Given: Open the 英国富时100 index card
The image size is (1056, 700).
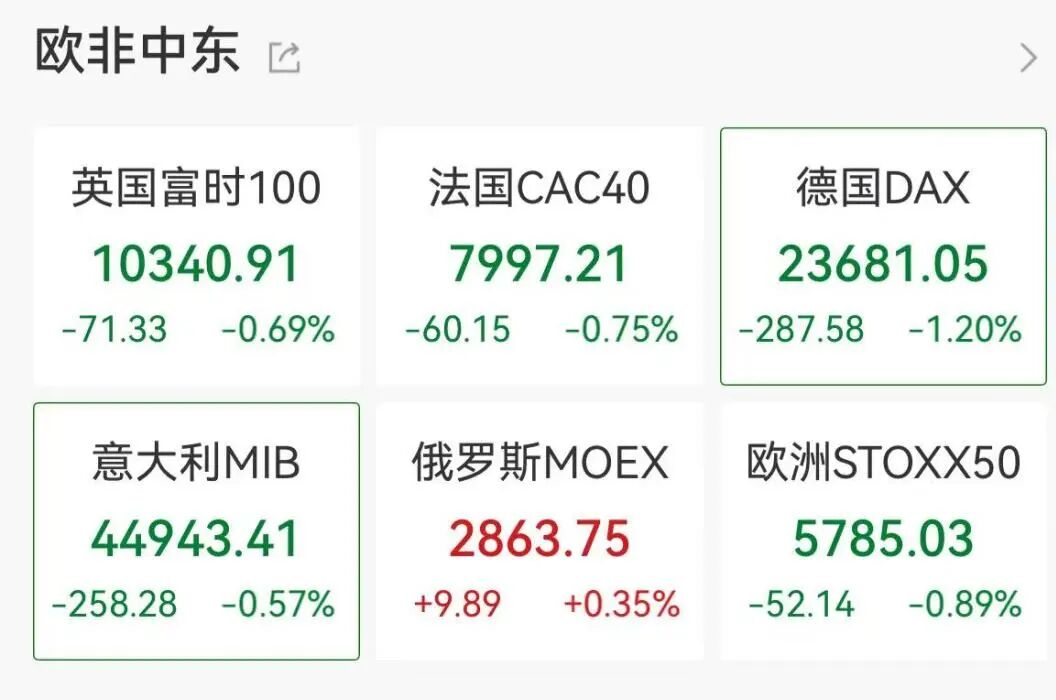Looking at the screenshot, I should (x=197, y=256).
